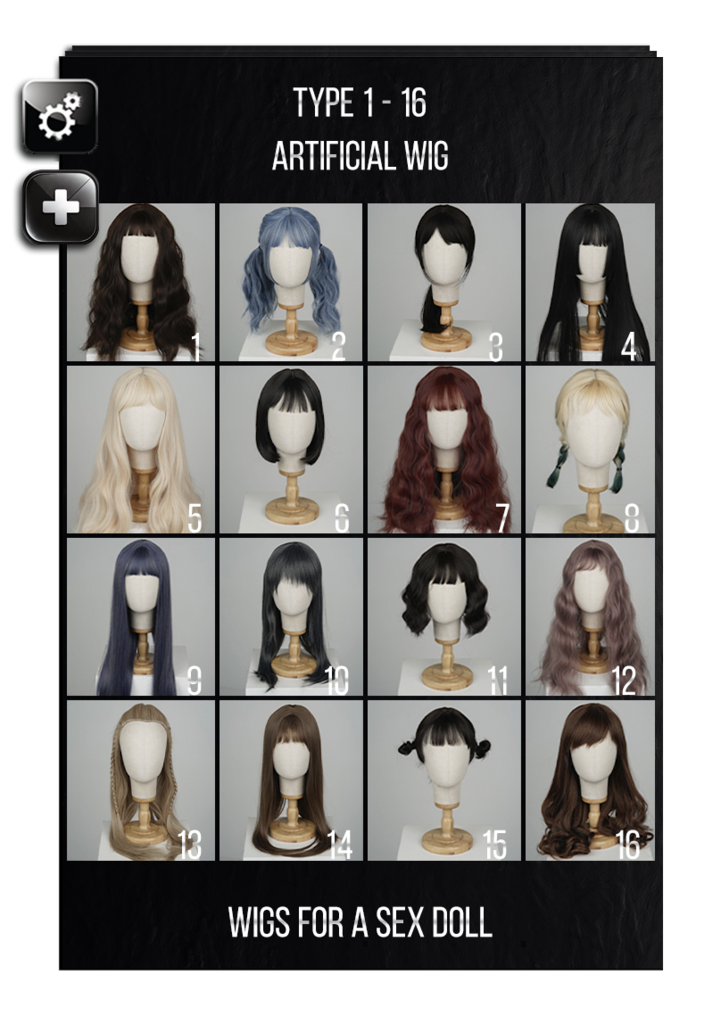Pick the ash blonde crimped wig number 13
Viewport: 721px width, 1024px height.
coord(139,780)
